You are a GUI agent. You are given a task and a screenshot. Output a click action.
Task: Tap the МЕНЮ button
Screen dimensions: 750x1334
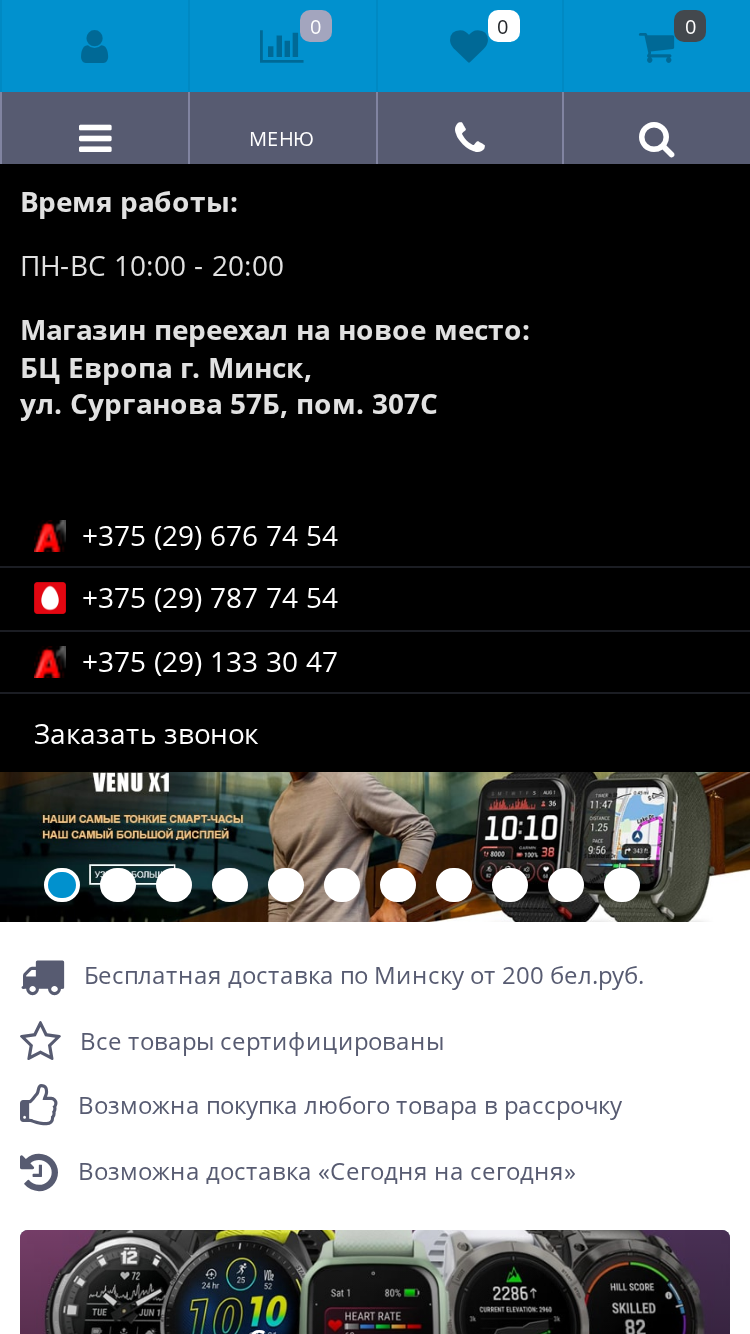point(282,139)
